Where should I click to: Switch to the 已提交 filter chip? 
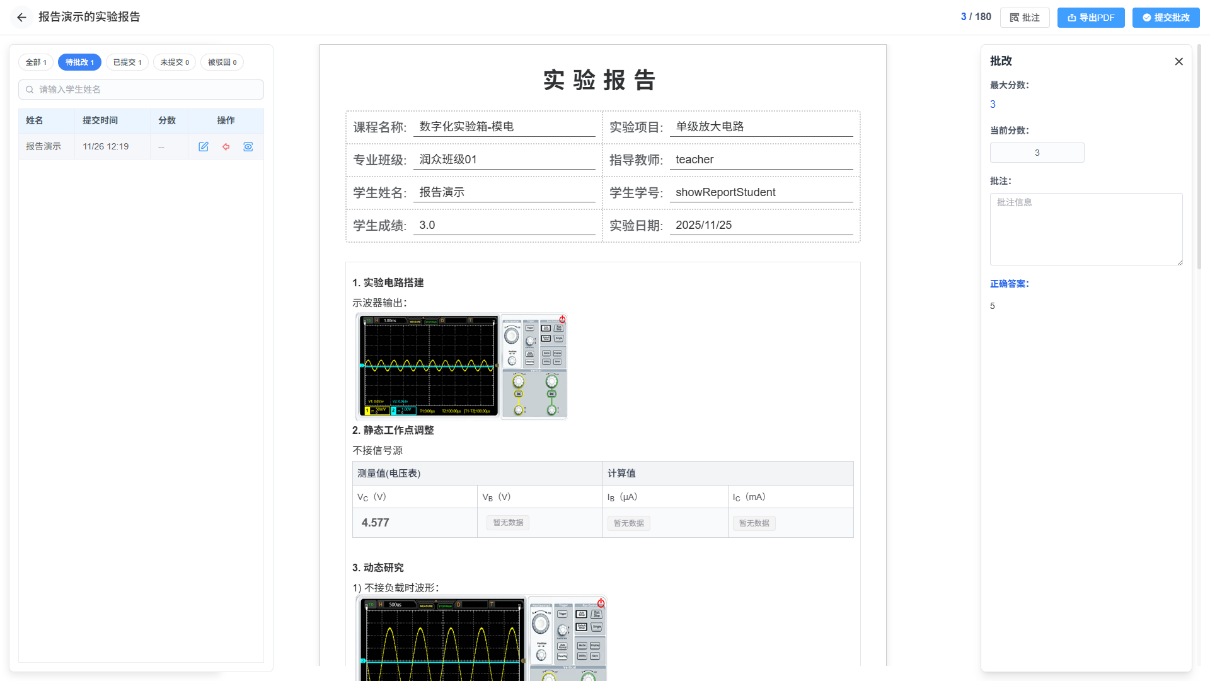click(127, 62)
